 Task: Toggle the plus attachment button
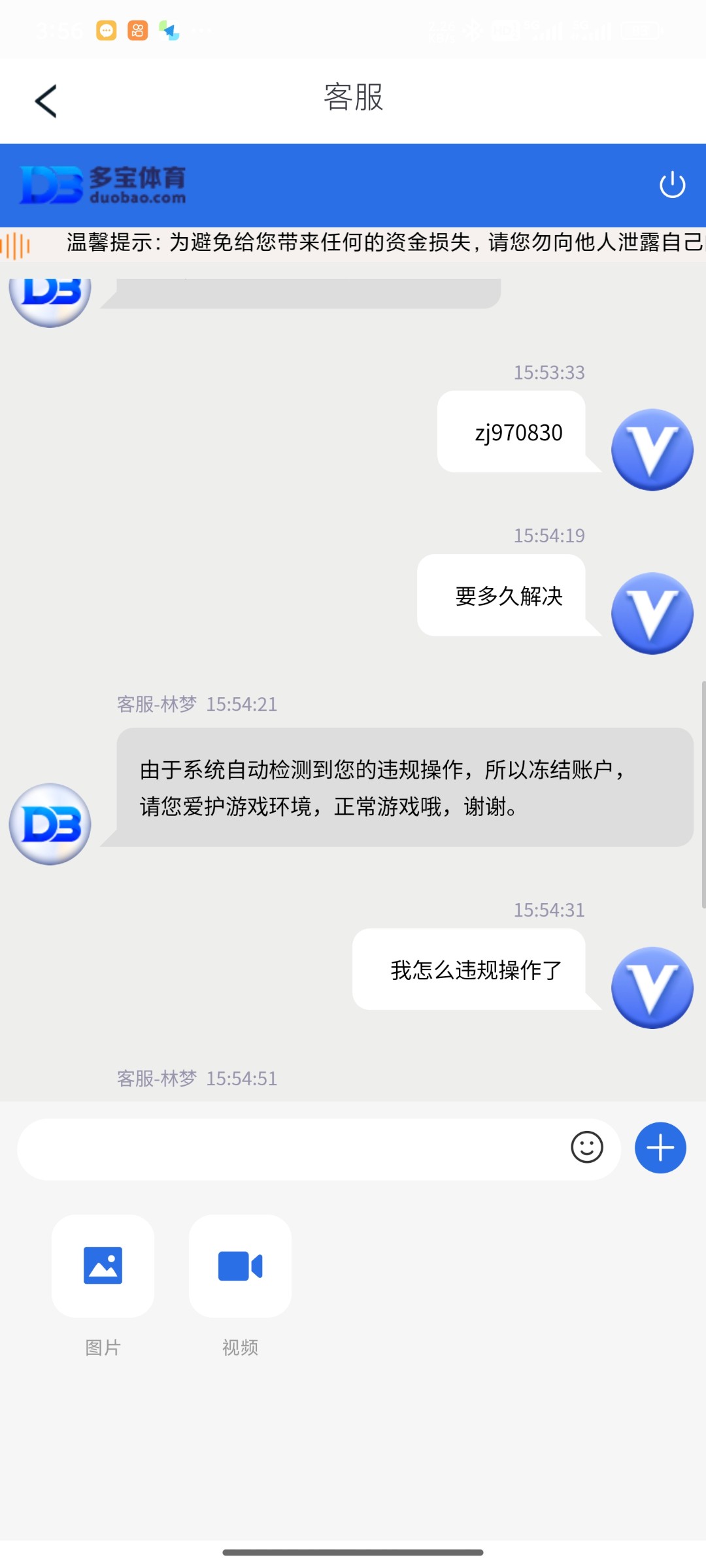660,1148
